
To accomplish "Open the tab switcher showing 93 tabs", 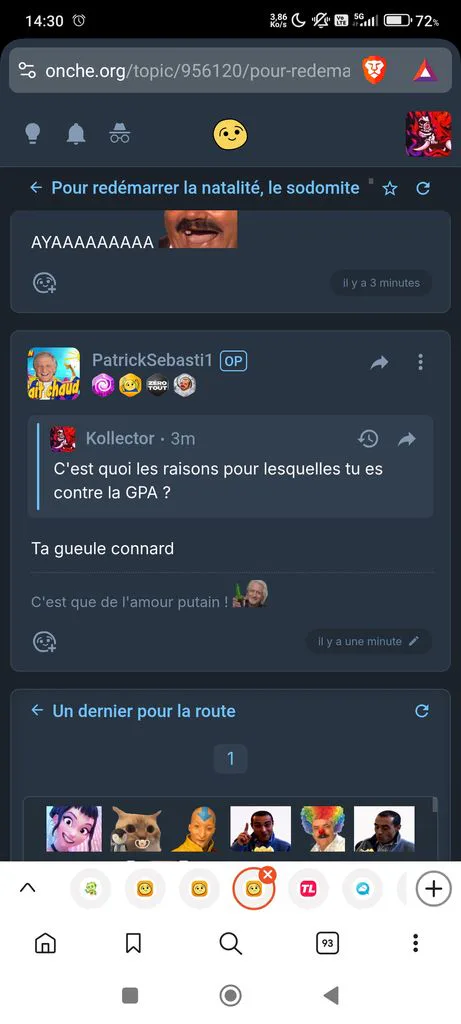I will click(x=328, y=942).
